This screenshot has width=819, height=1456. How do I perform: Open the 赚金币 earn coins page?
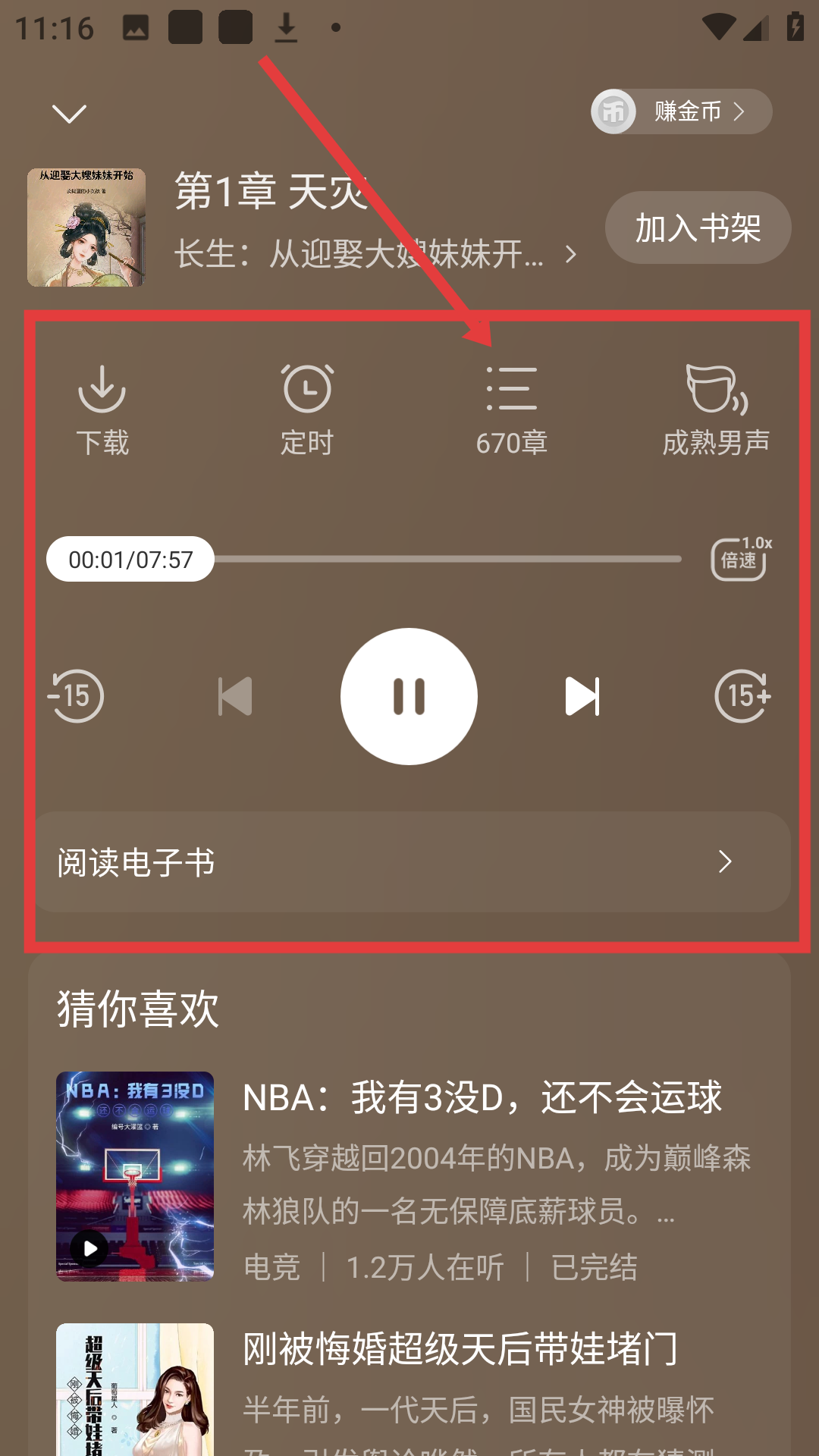pos(681,112)
